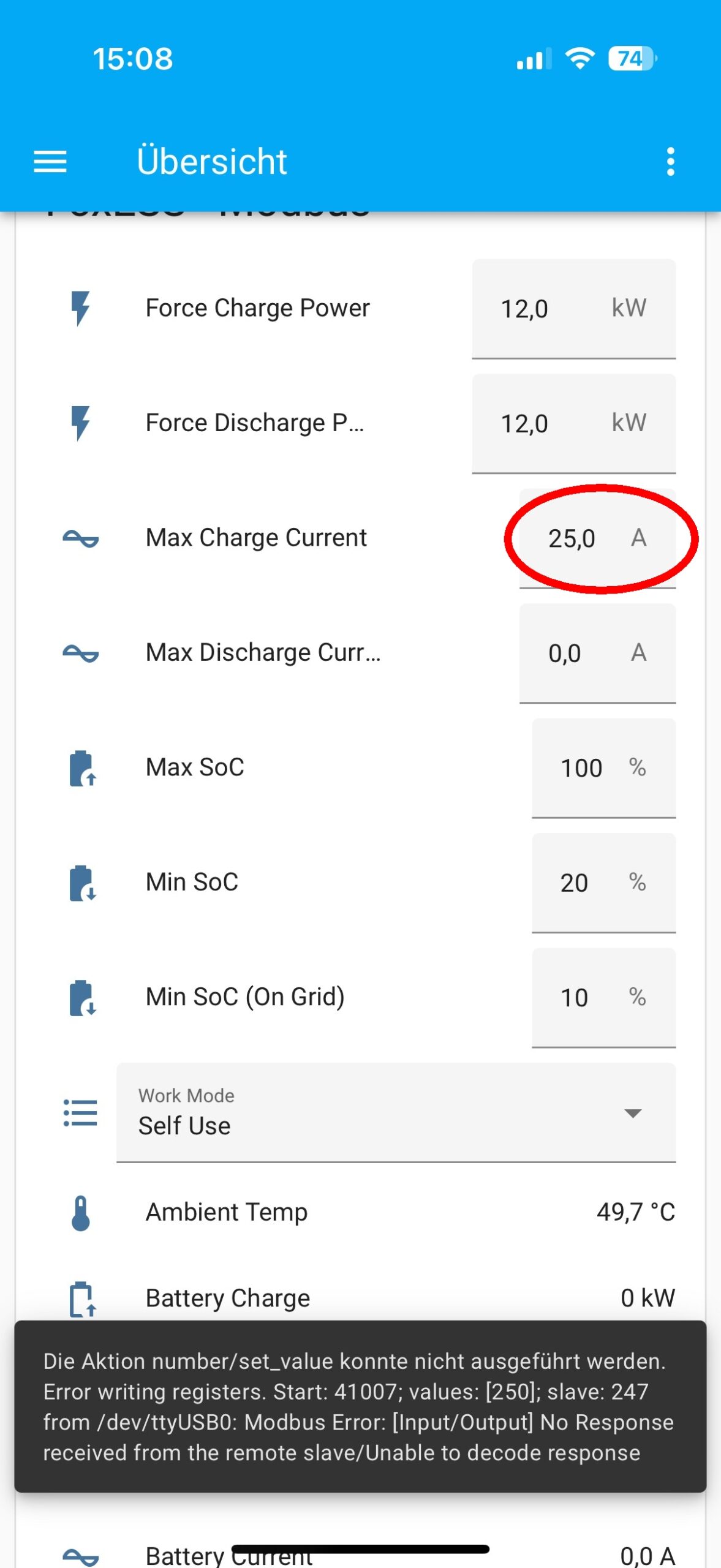Open Battery Charge entity details
The image size is (721, 1568).
[x=360, y=1298]
